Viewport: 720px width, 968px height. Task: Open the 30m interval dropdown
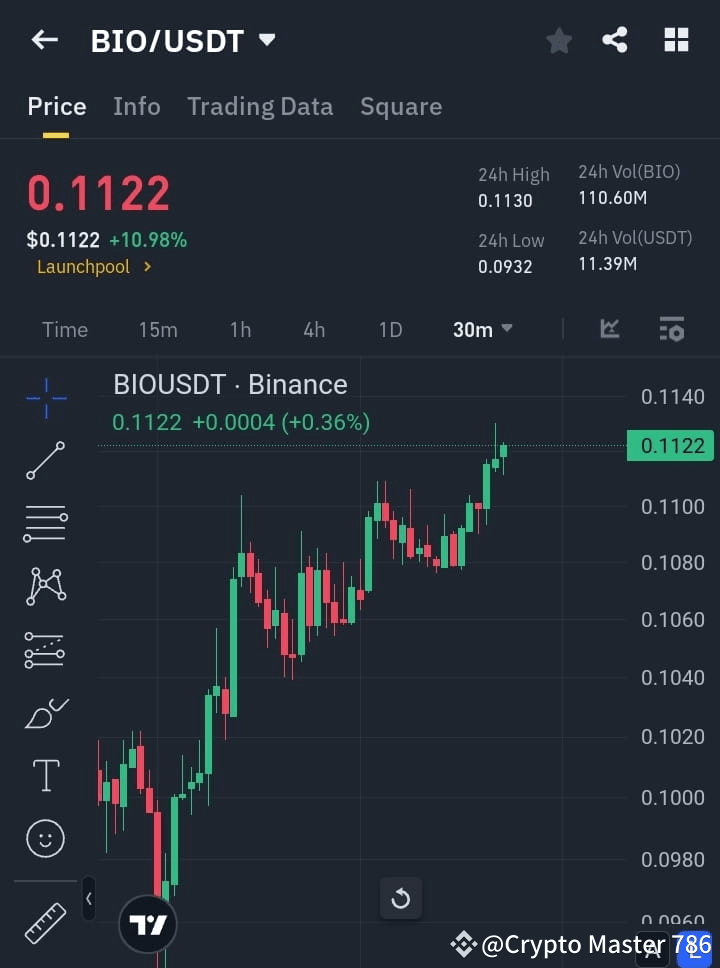coord(482,329)
